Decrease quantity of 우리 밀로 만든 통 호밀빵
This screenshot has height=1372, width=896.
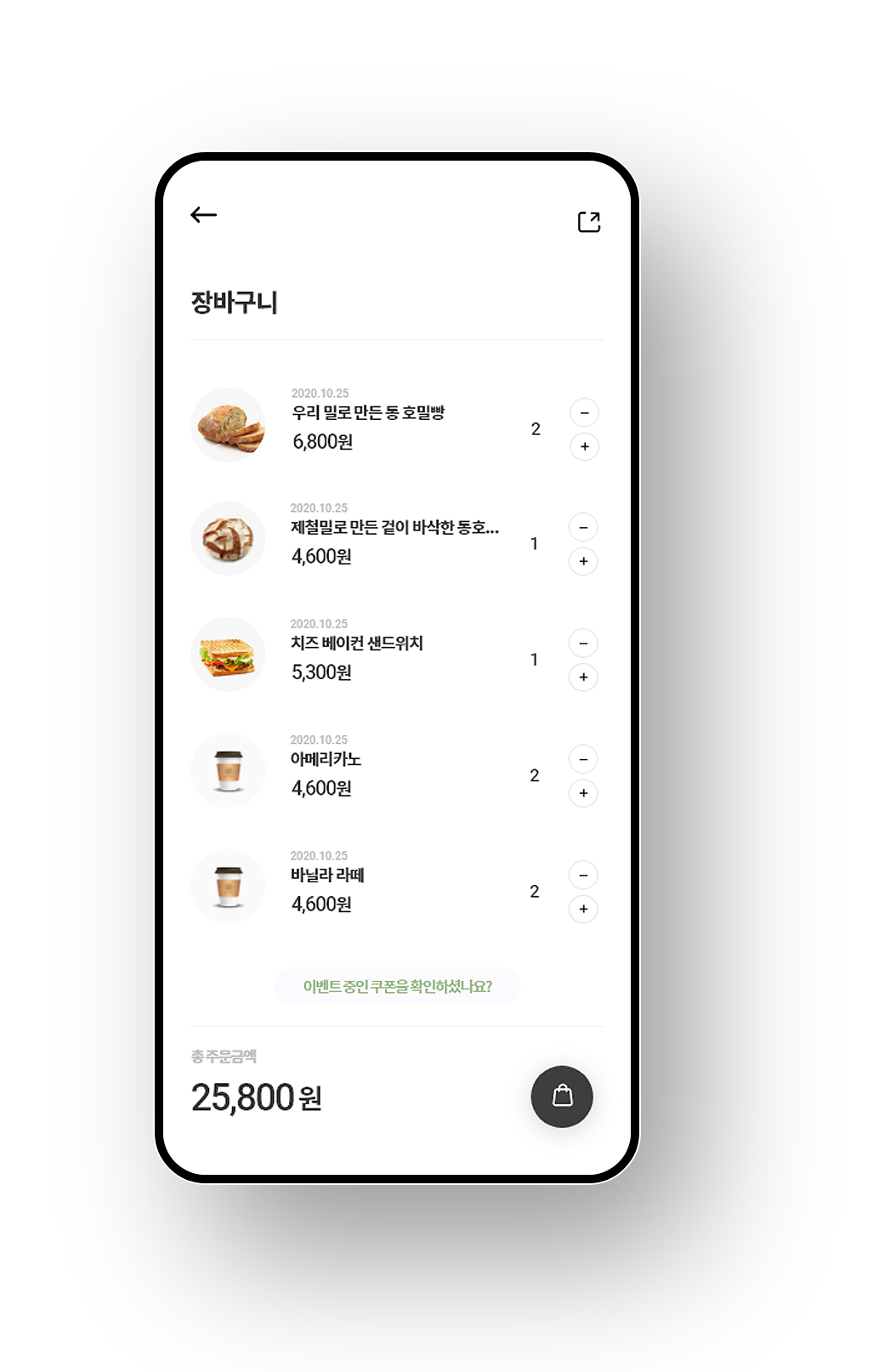coord(584,413)
